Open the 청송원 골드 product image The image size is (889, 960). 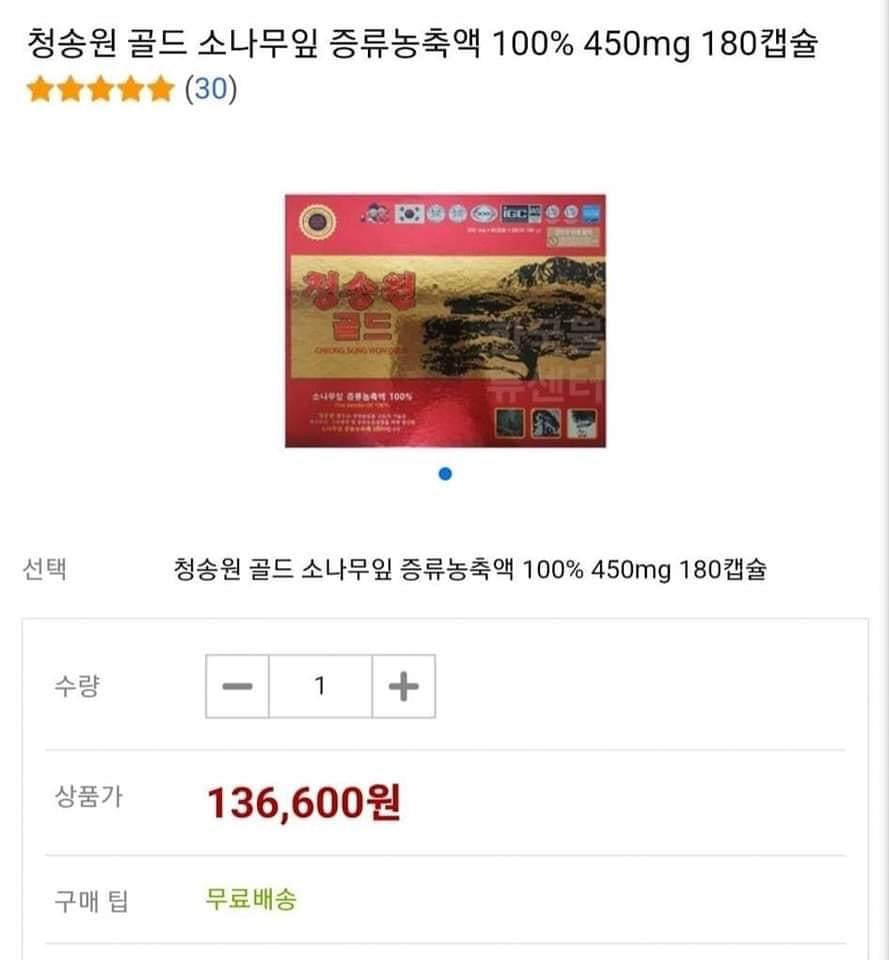(445, 320)
